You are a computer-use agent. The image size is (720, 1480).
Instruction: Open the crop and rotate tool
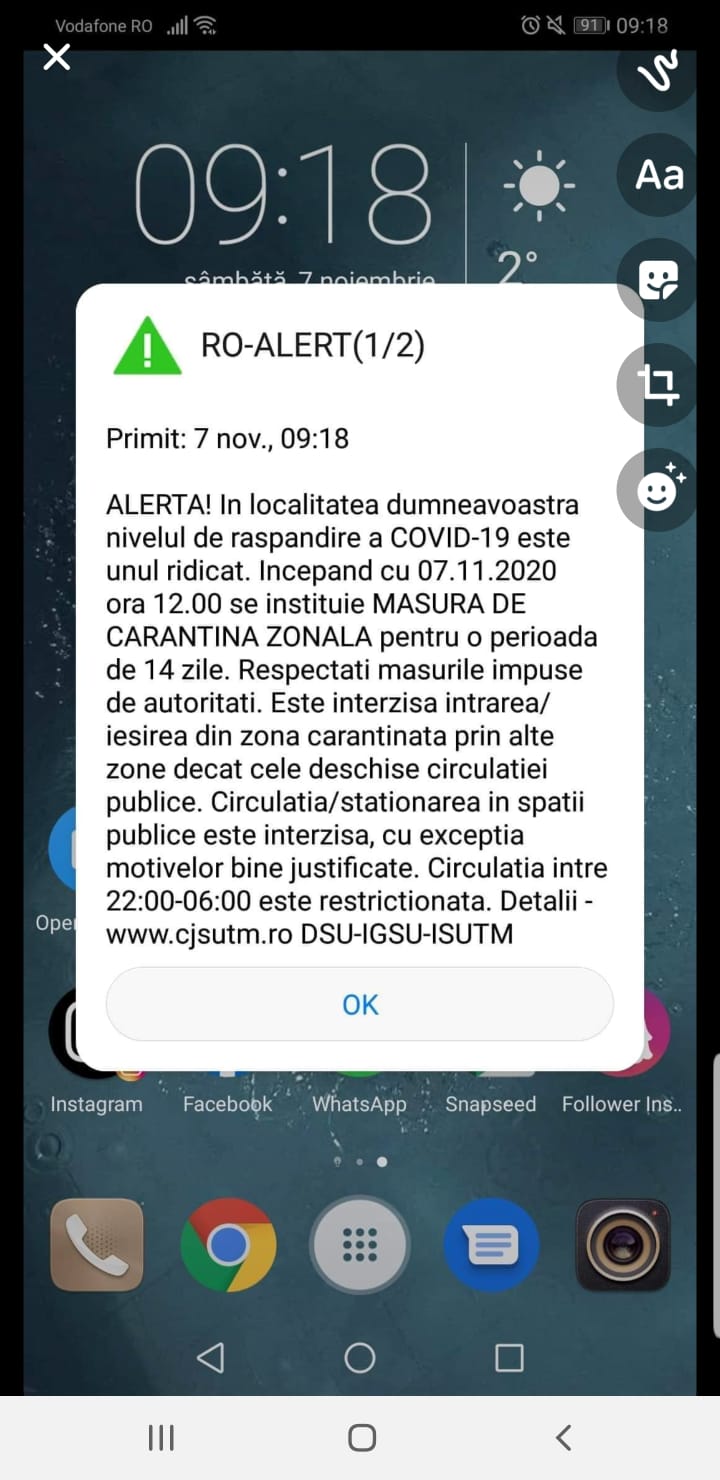point(659,384)
